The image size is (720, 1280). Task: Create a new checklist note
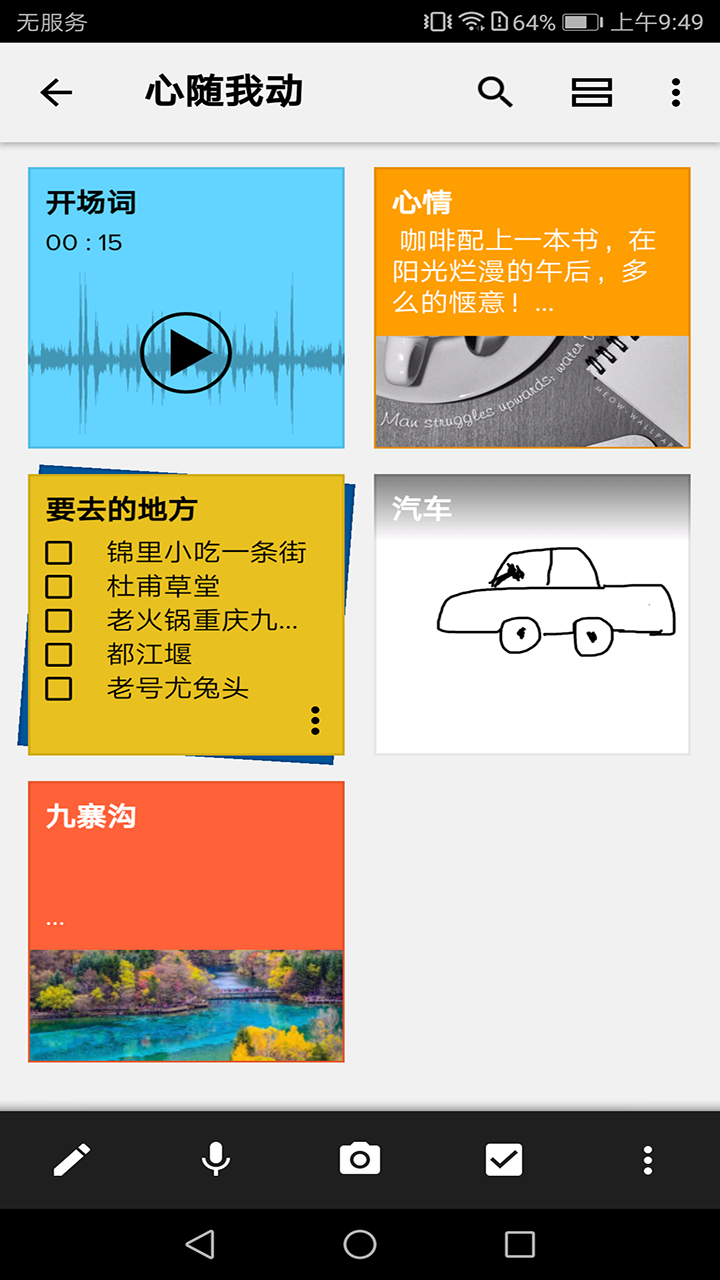click(x=504, y=1160)
